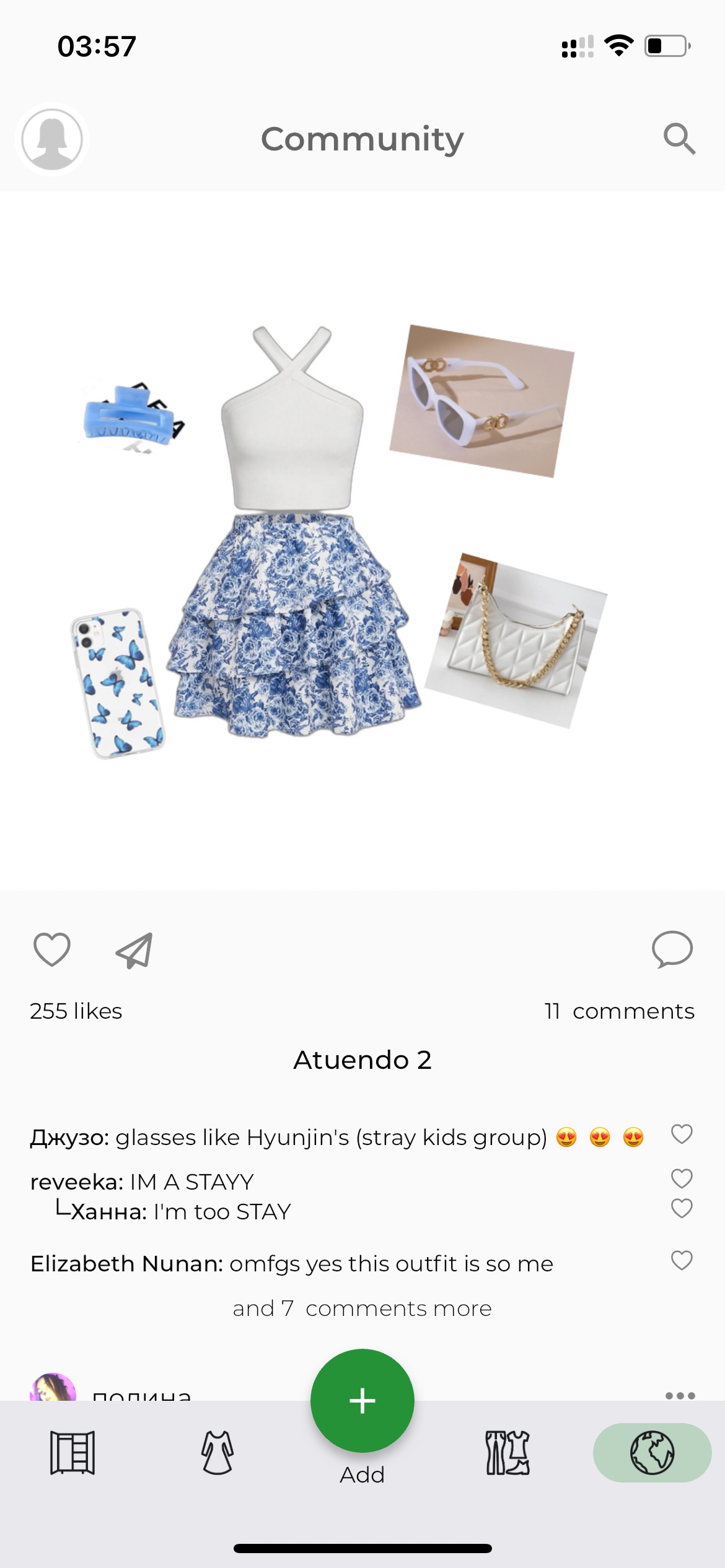
Task: Like Ханна's reply comment
Action: point(682,1208)
